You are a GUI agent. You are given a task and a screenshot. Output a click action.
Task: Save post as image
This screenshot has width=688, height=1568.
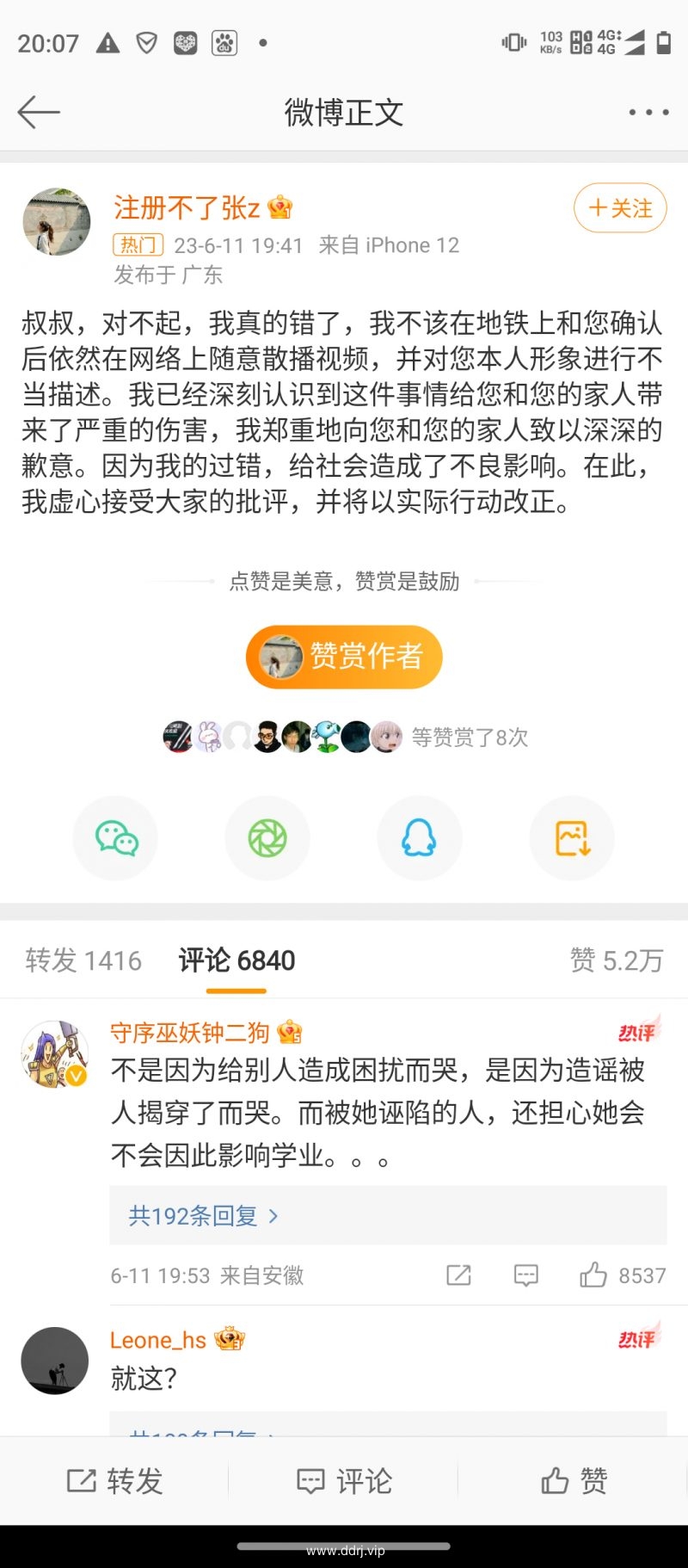pyautogui.click(x=572, y=838)
